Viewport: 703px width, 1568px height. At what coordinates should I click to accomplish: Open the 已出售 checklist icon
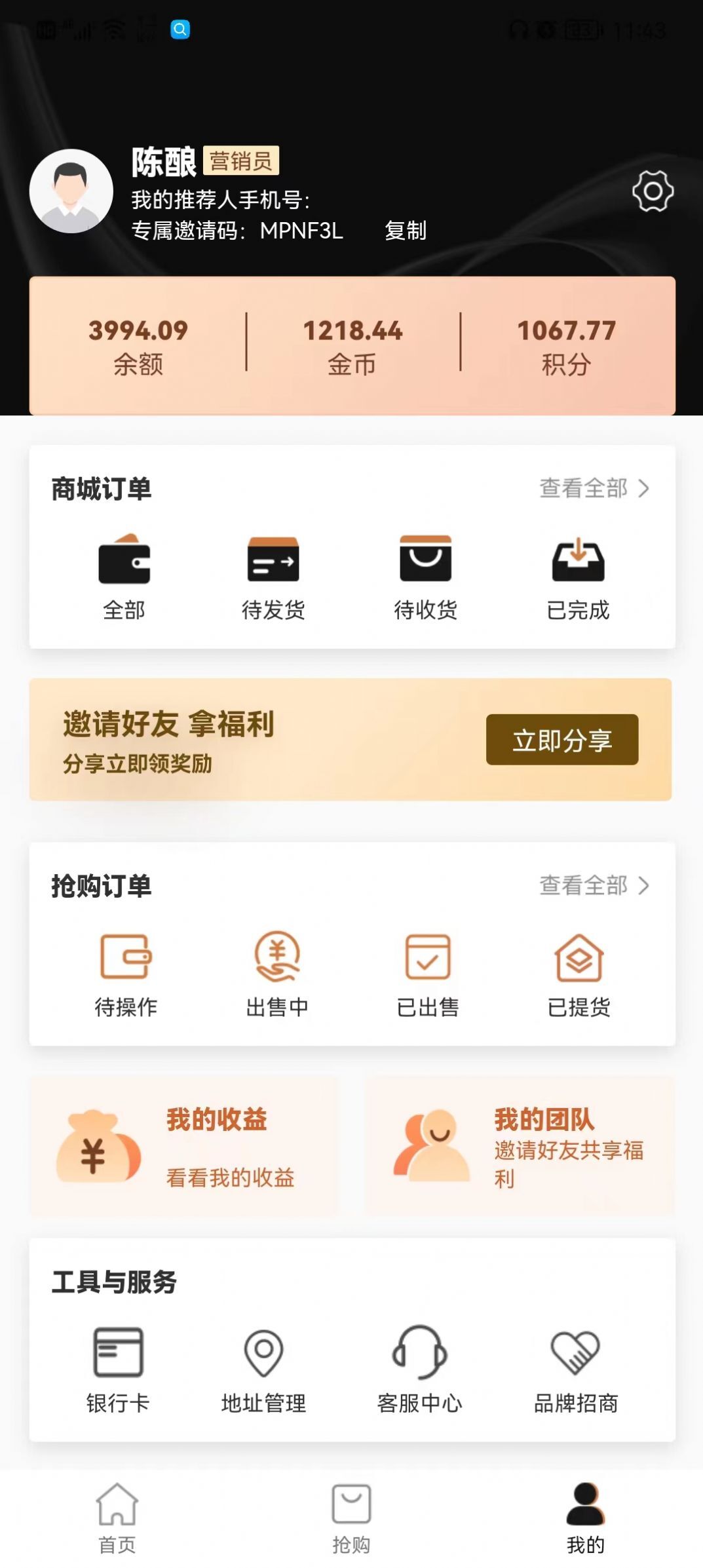(x=428, y=963)
